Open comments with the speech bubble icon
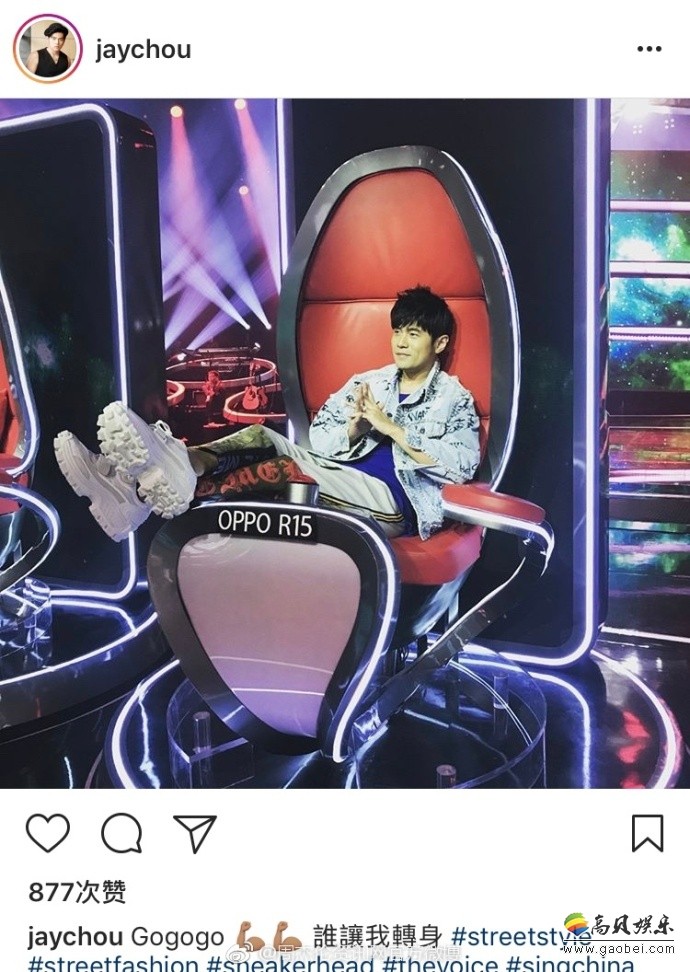Viewport: 690px width, 972px height. tap(121, 833)
